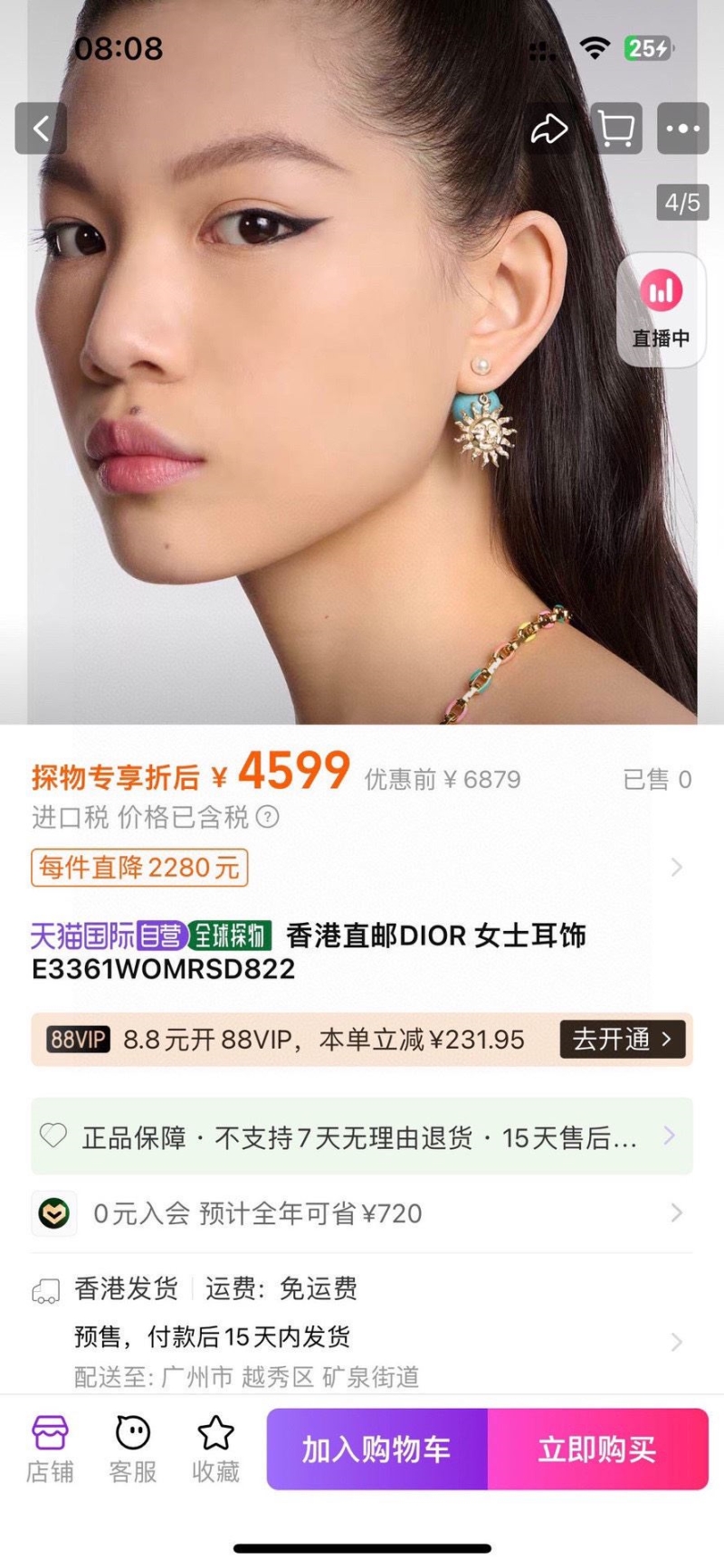Screen dimensions: 724x1568
Task: Toggle the membership badge icon beside 0元入会
Action: [52, 1212]
